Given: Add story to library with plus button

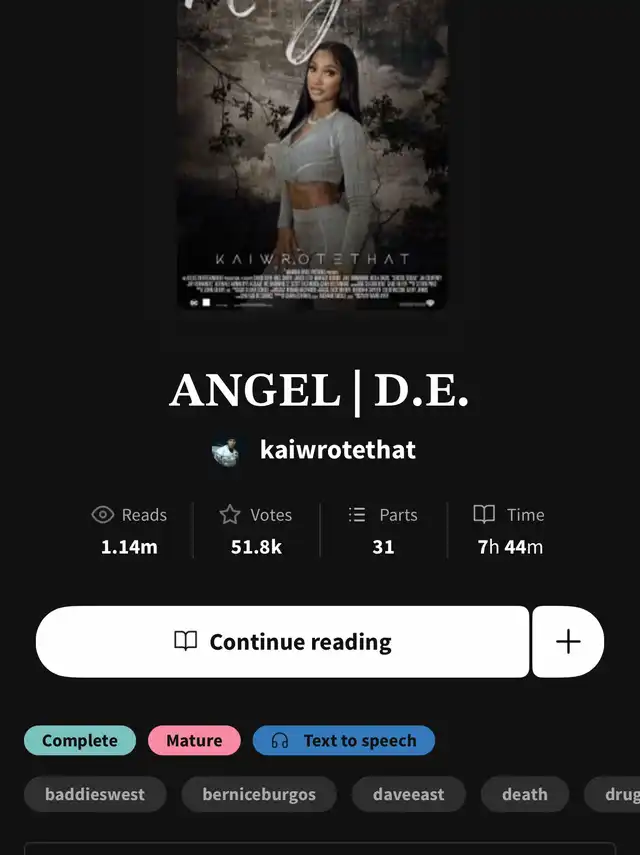Looking at the screenshot, I should (x=567, y=642).
